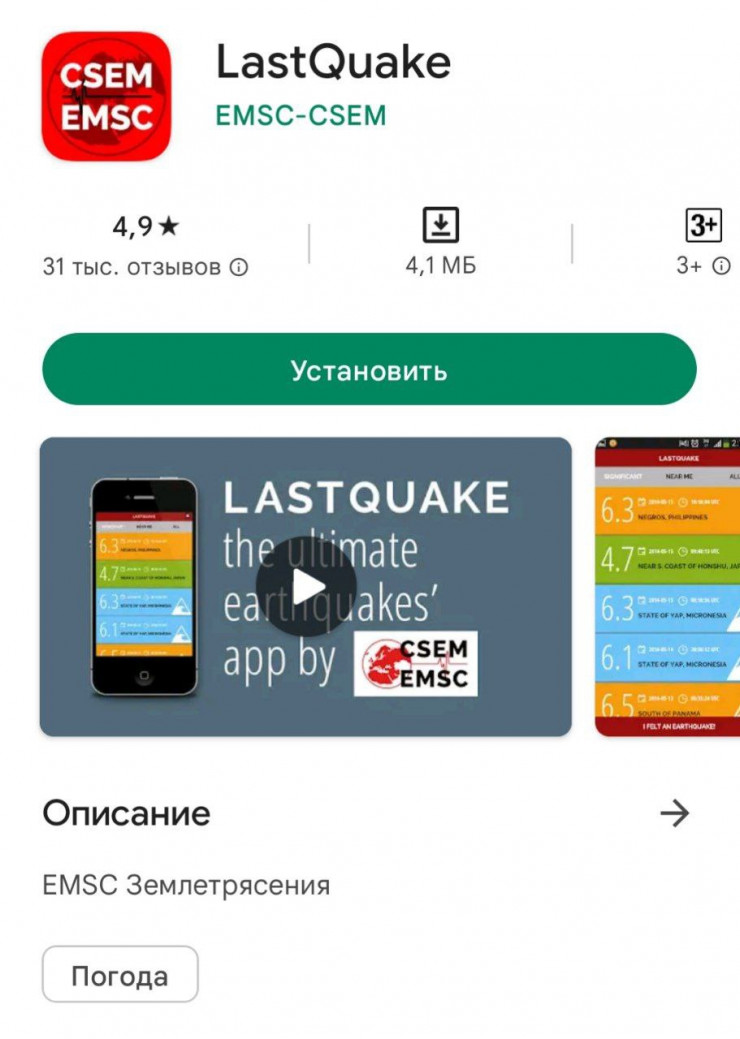This screenshot has height=1039, width=740.
Task: Select the Погода category chip
Action: [120, 975]
